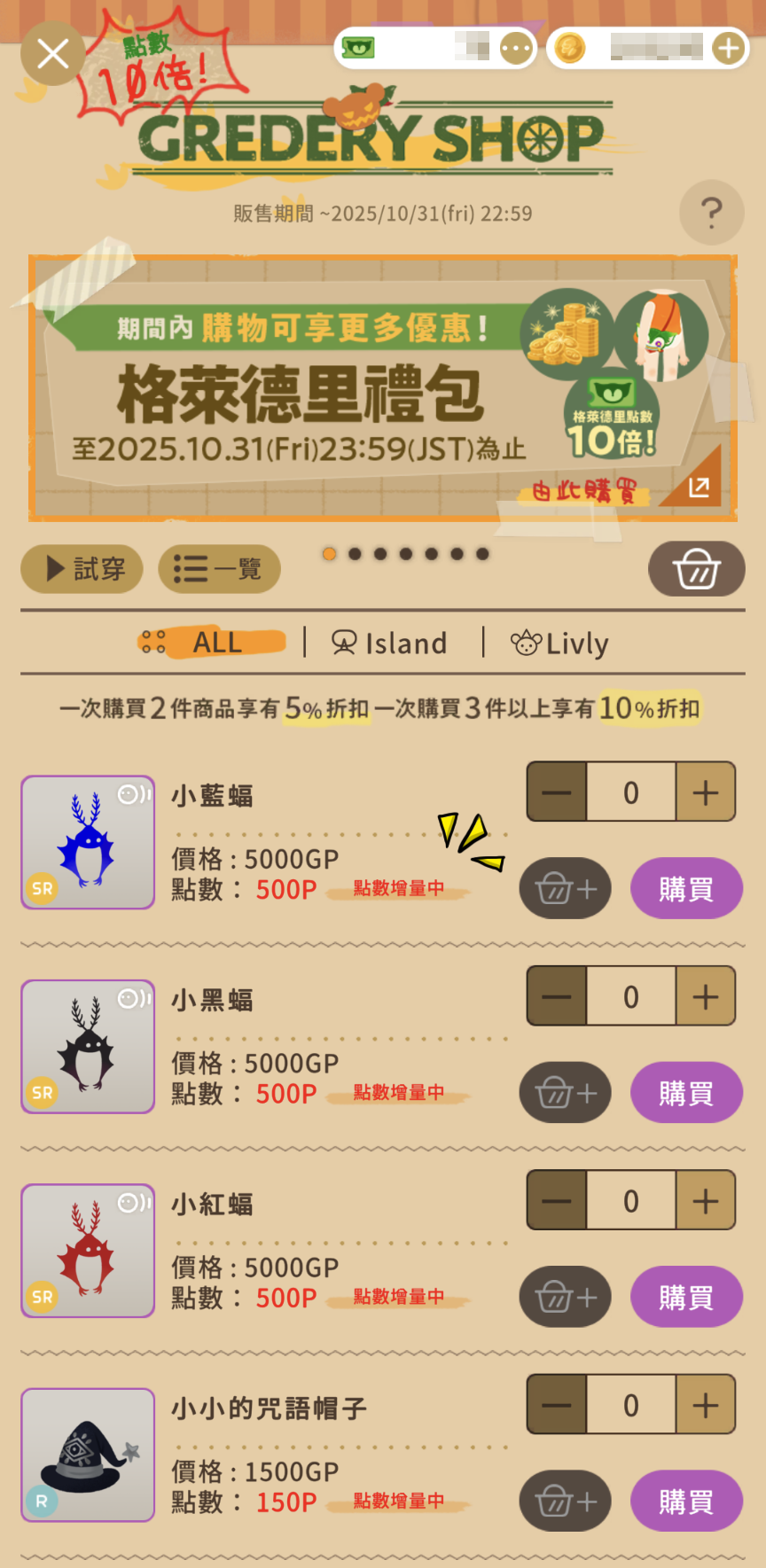Open the 一覽 list view
The width and height of the screenshot is (766, 1568).
click(x=219, y=568)
